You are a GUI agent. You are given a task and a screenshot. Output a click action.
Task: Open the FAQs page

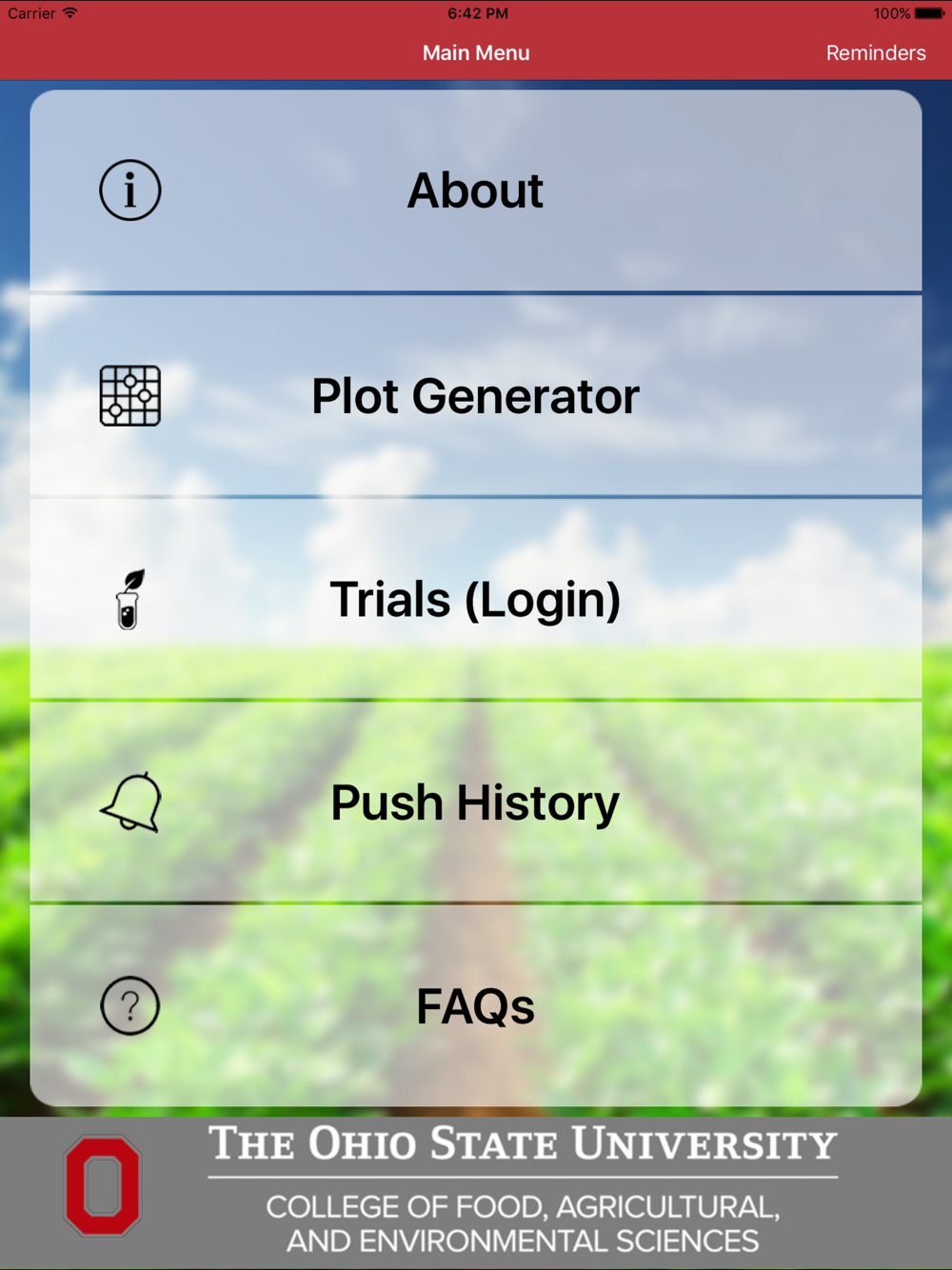(475, 1006)
